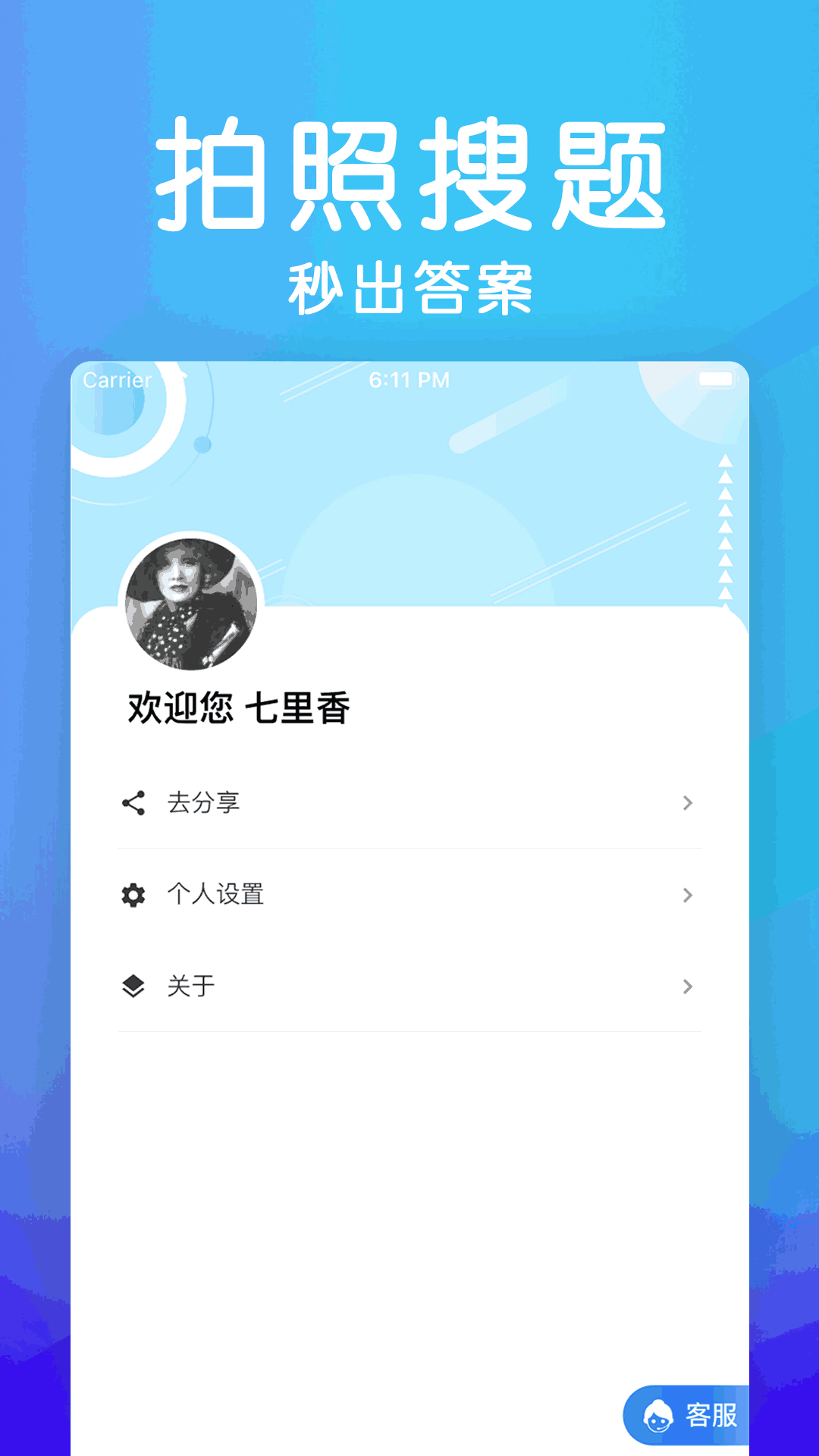
Task: Open the 去分享 share option
Action: pyautogui.click(x=205, y=802)
